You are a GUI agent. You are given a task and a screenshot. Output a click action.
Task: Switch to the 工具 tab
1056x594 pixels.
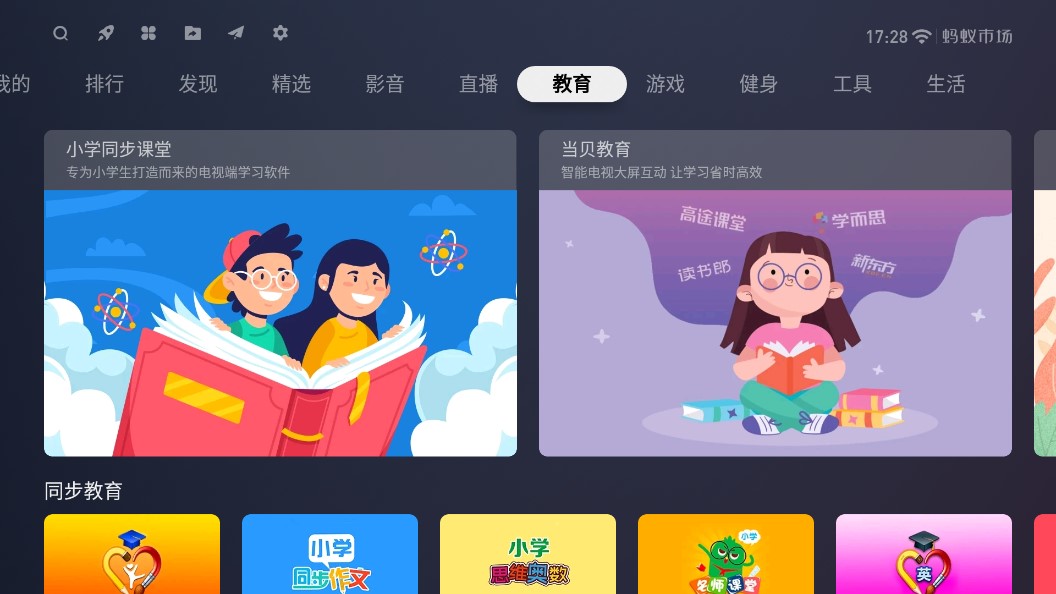[852, 84]
